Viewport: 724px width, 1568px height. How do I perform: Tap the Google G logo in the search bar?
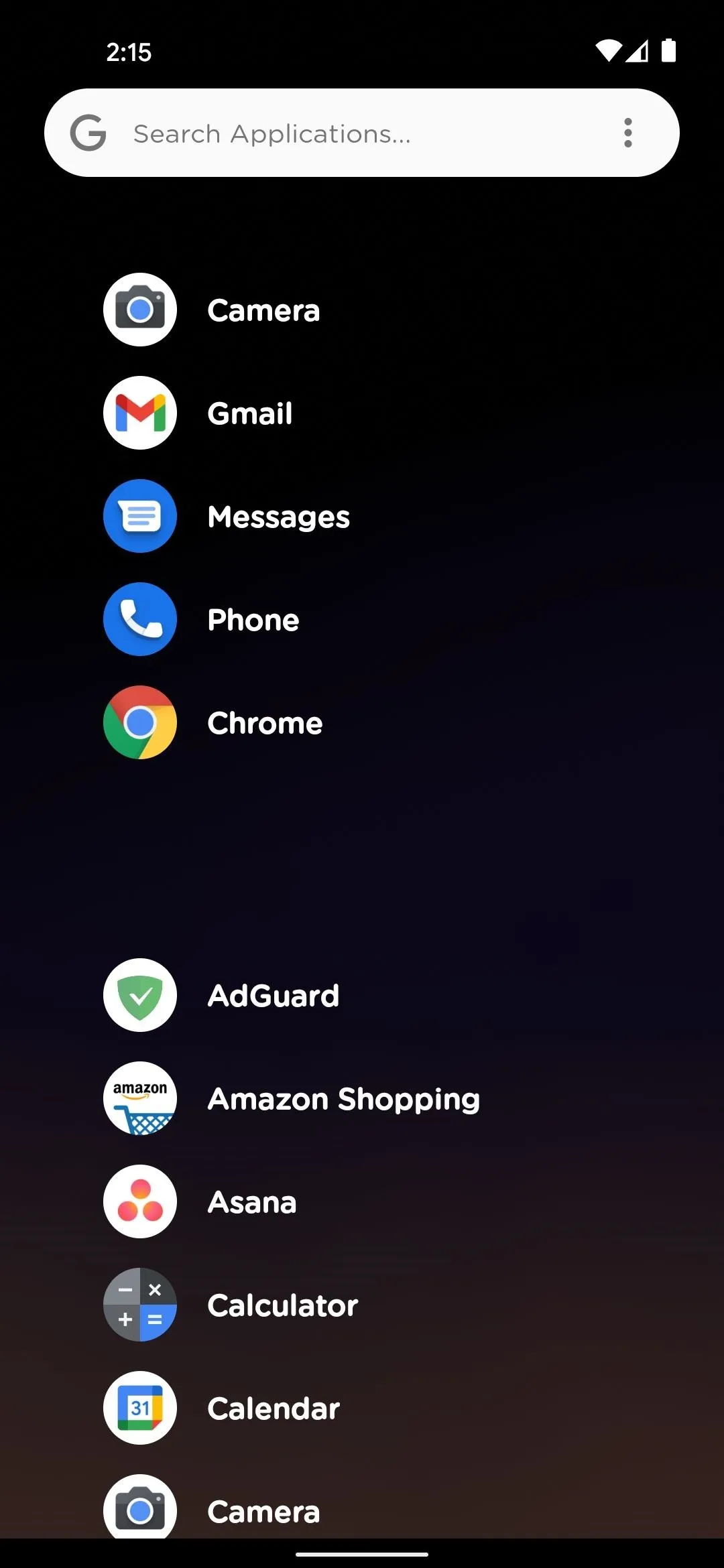(x=88, y=133)
